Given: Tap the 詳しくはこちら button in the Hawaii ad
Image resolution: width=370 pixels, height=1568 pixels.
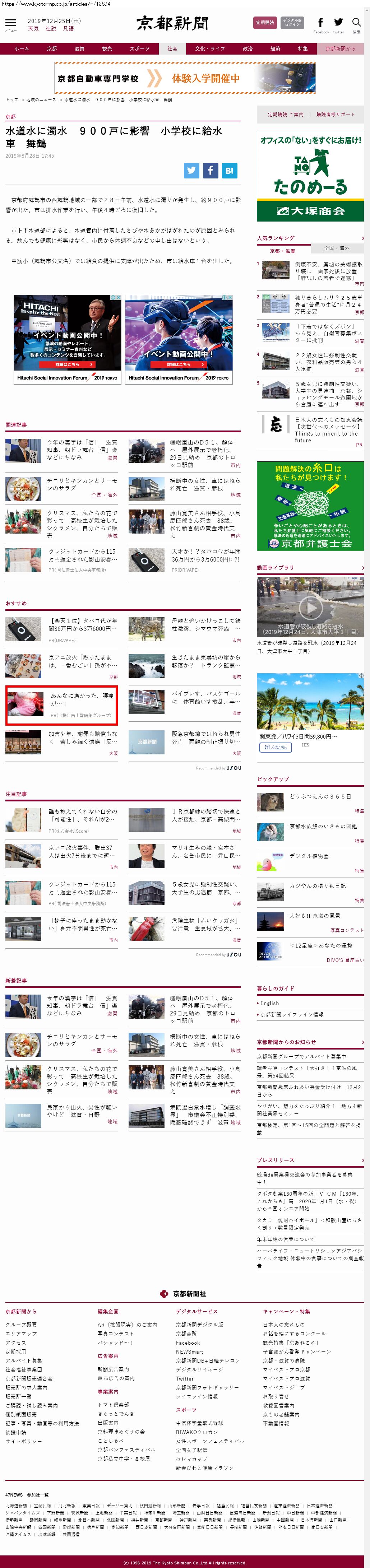Looking at the screenshot, I should click(x=275, y=747).
